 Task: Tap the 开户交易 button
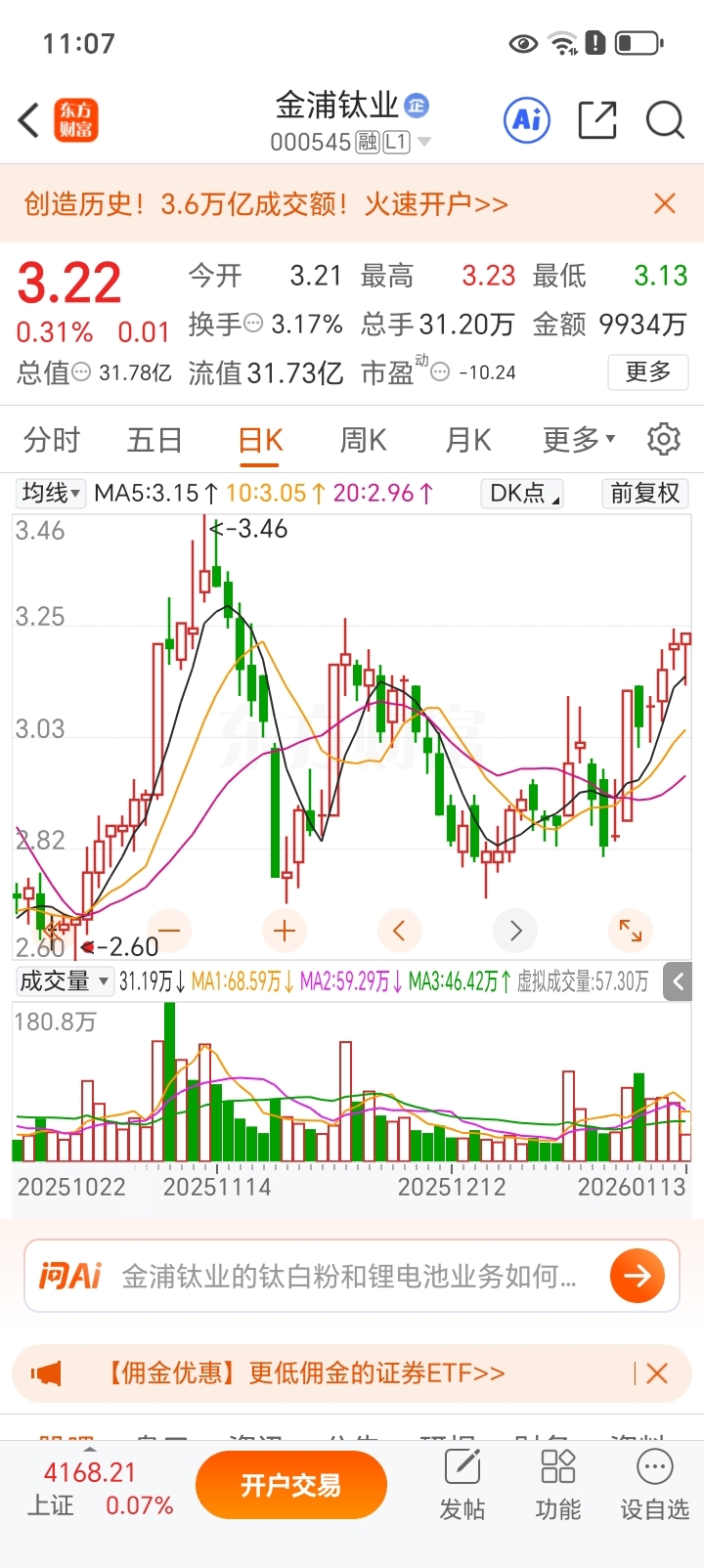(x=291, y=1485)
